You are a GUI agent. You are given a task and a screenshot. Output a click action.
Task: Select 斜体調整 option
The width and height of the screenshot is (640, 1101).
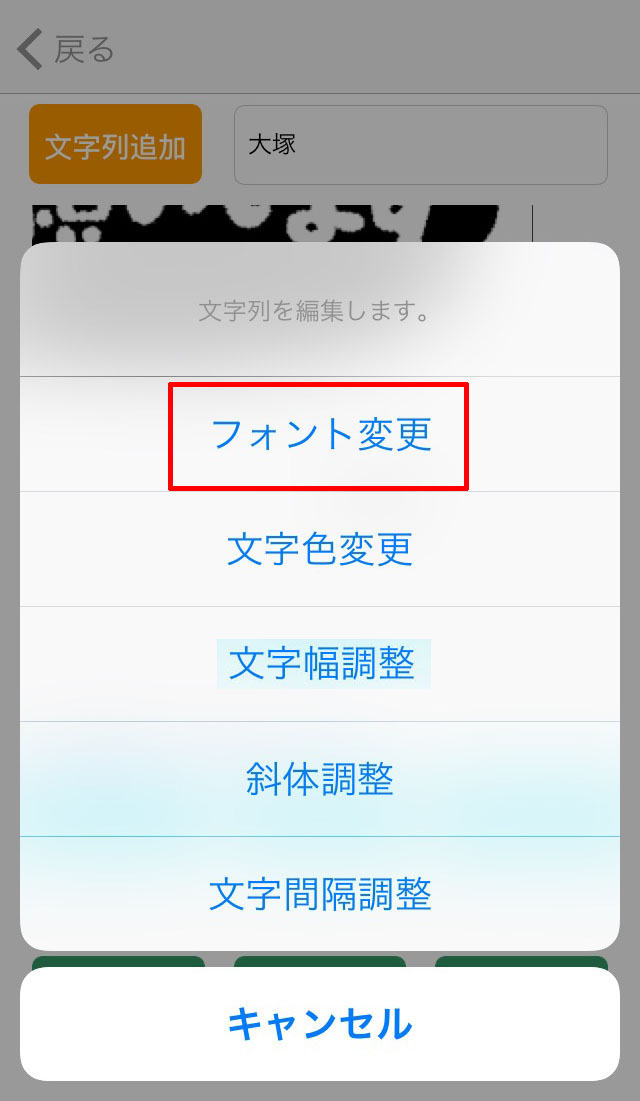(x=320, y=779)
